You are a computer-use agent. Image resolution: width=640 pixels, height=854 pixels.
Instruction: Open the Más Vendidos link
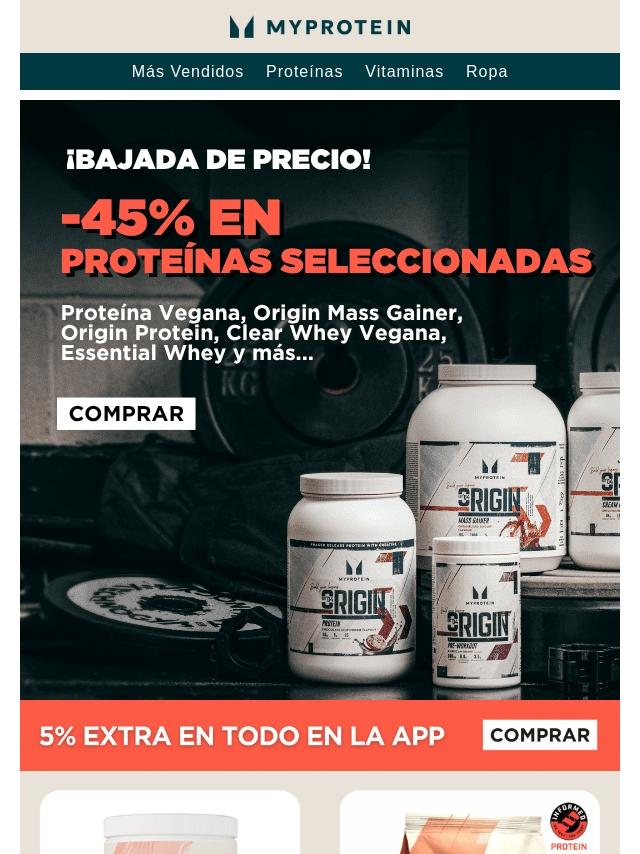point(187,72)
